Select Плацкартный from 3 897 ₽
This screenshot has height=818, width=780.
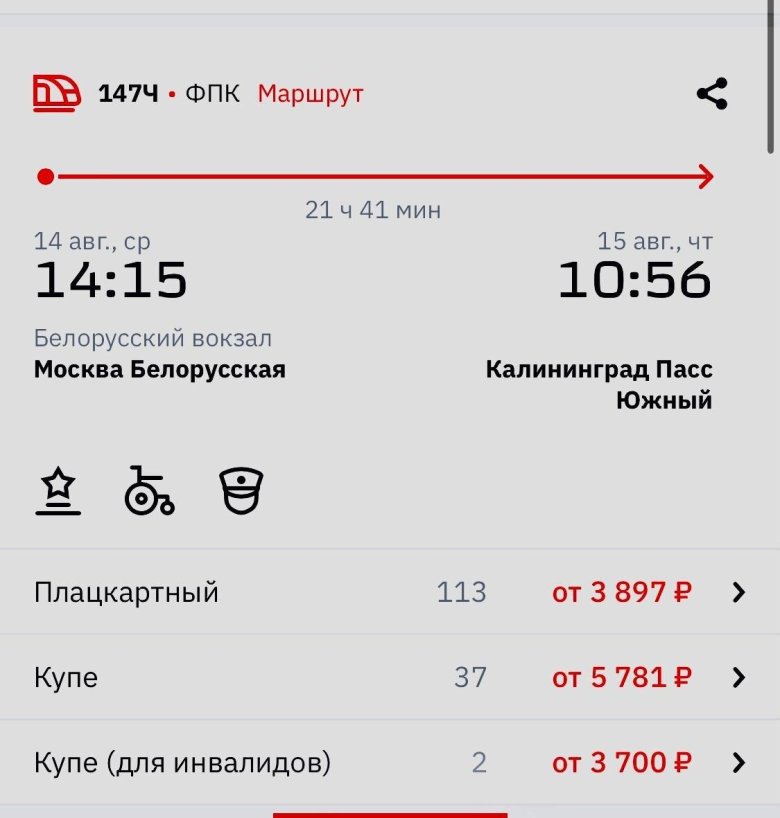coord(390,592)
